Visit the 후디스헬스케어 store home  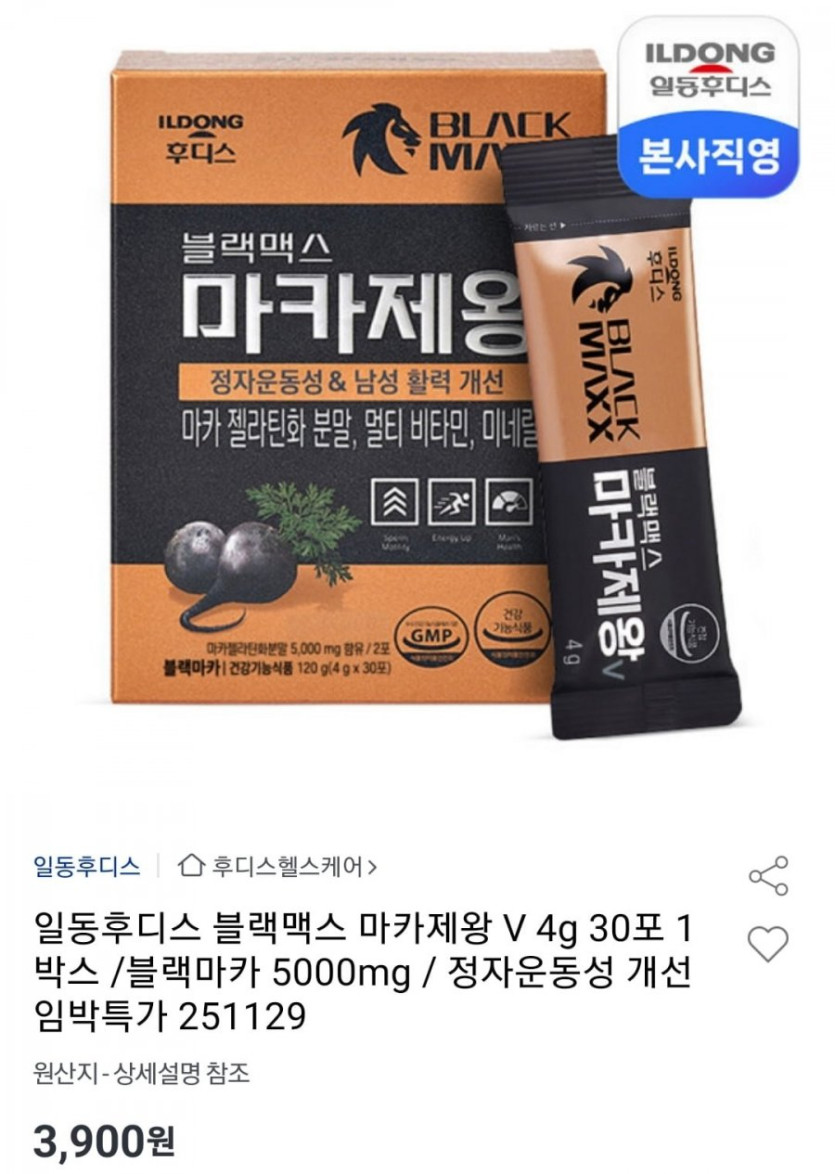(277, 866)
